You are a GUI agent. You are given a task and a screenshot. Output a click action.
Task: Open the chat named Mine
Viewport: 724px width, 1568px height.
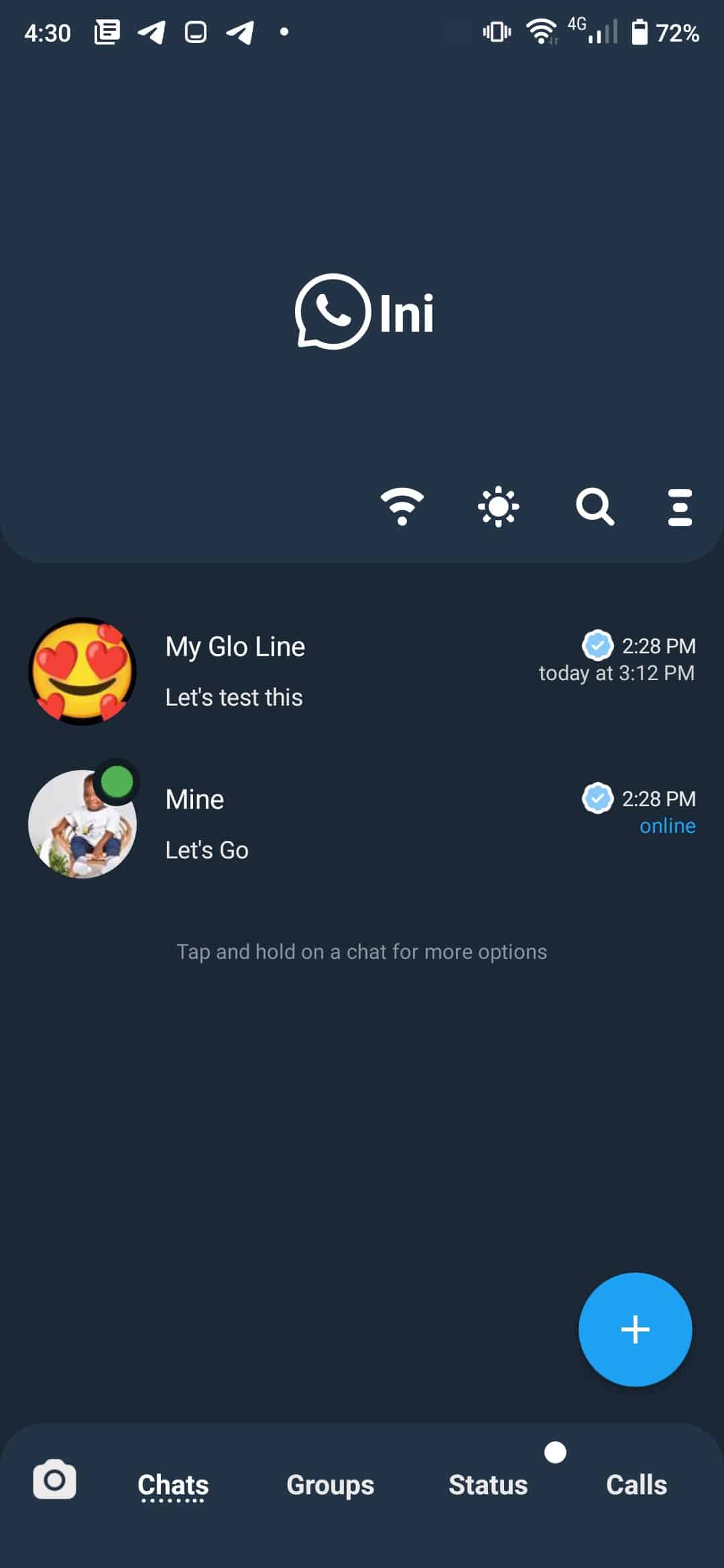click(x=402, y=824)
